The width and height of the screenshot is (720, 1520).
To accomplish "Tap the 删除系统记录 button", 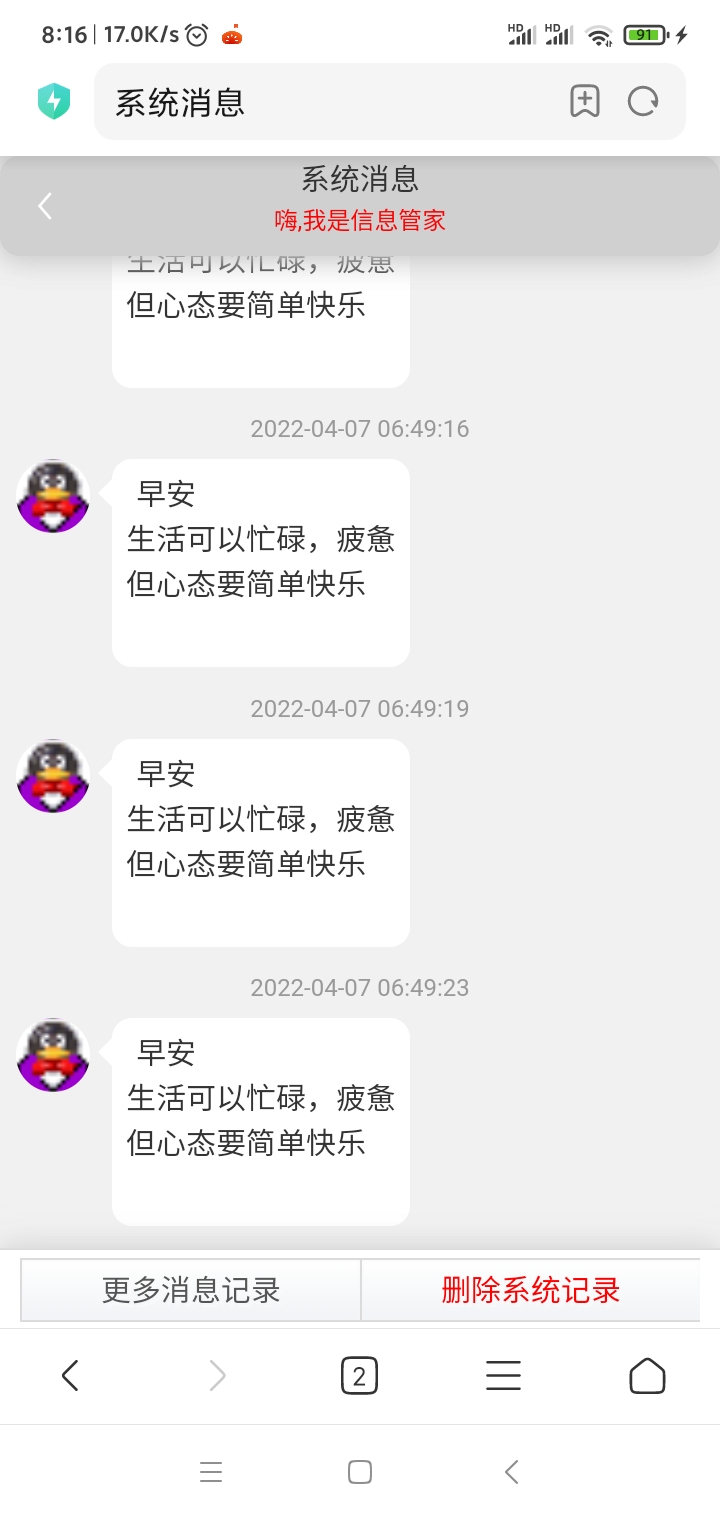I will 530,1290.
